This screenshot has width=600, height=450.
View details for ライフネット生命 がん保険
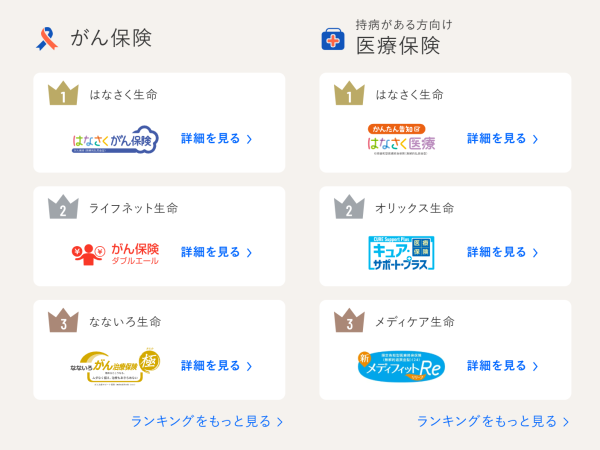point(216,253)
